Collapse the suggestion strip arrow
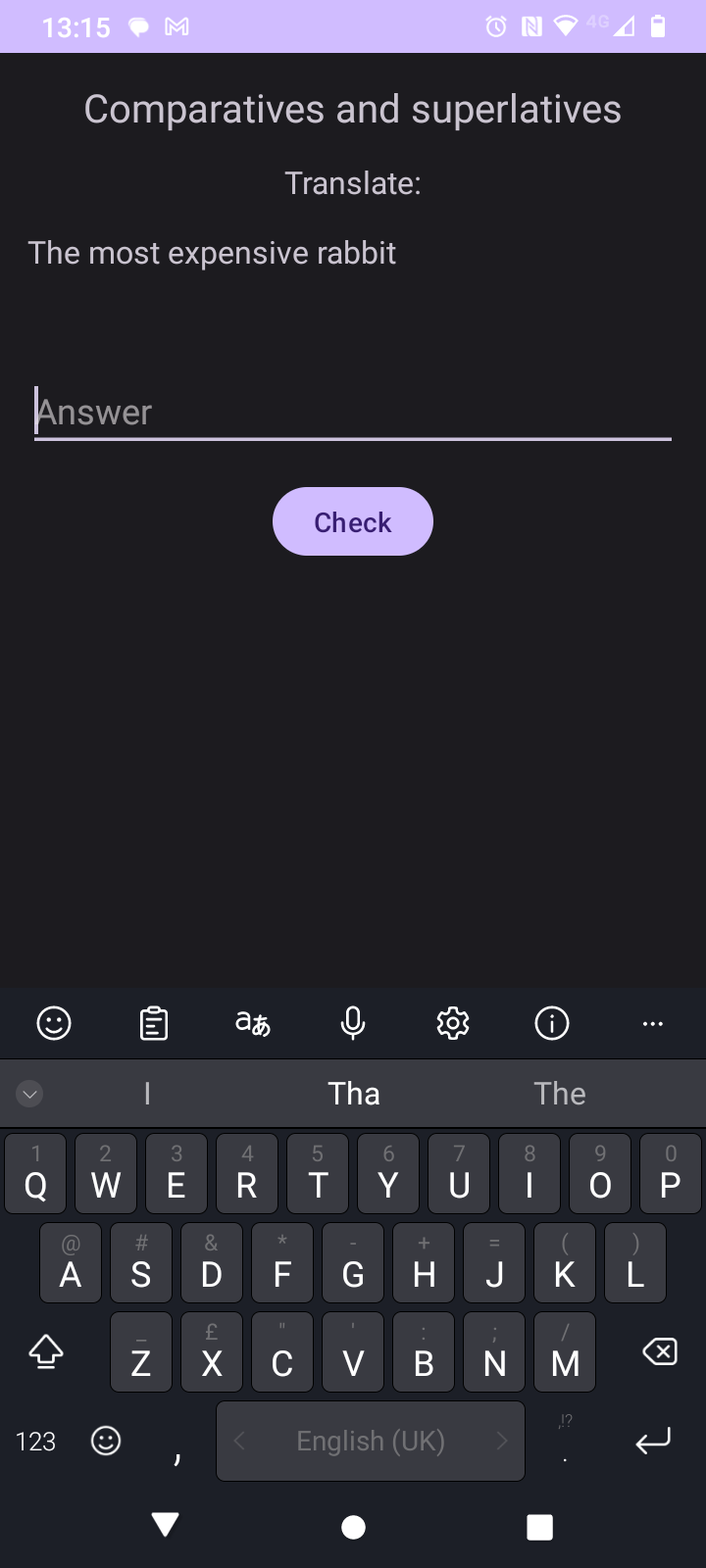 point(30,1094)
